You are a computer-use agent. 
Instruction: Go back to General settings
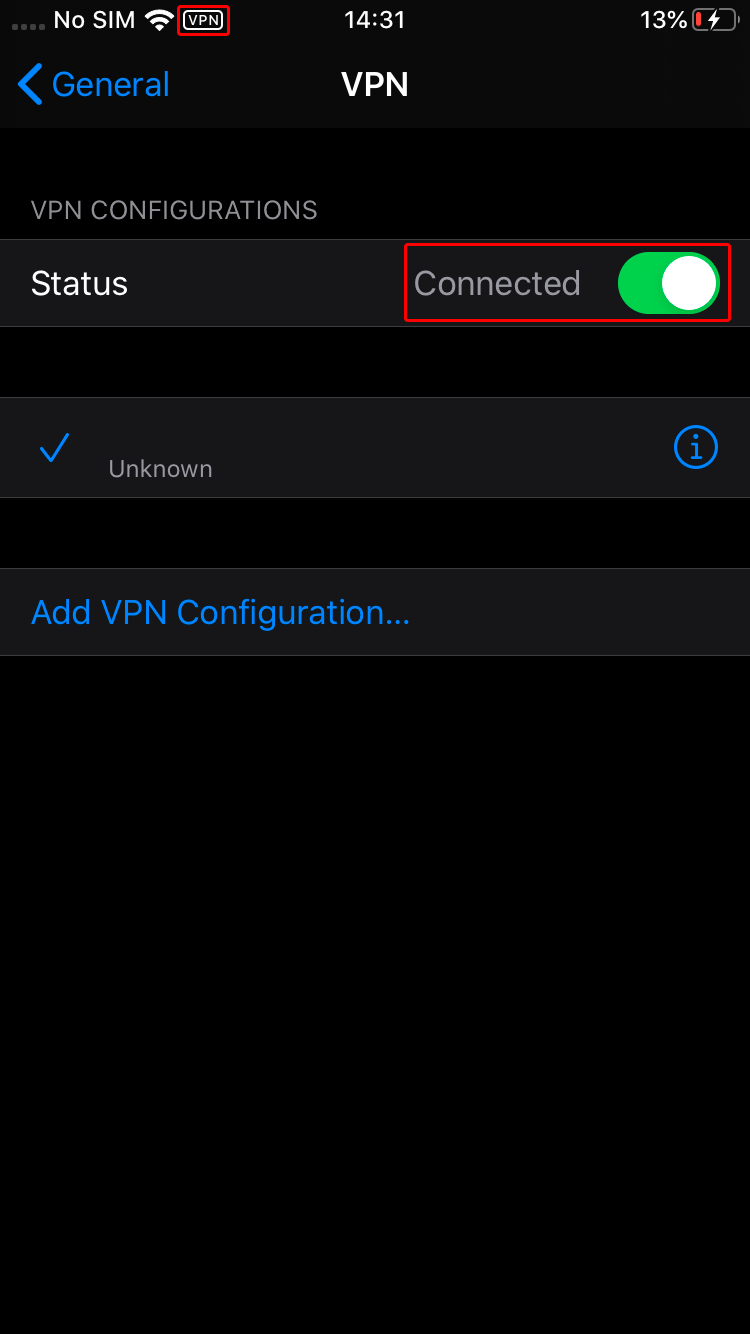94,85
